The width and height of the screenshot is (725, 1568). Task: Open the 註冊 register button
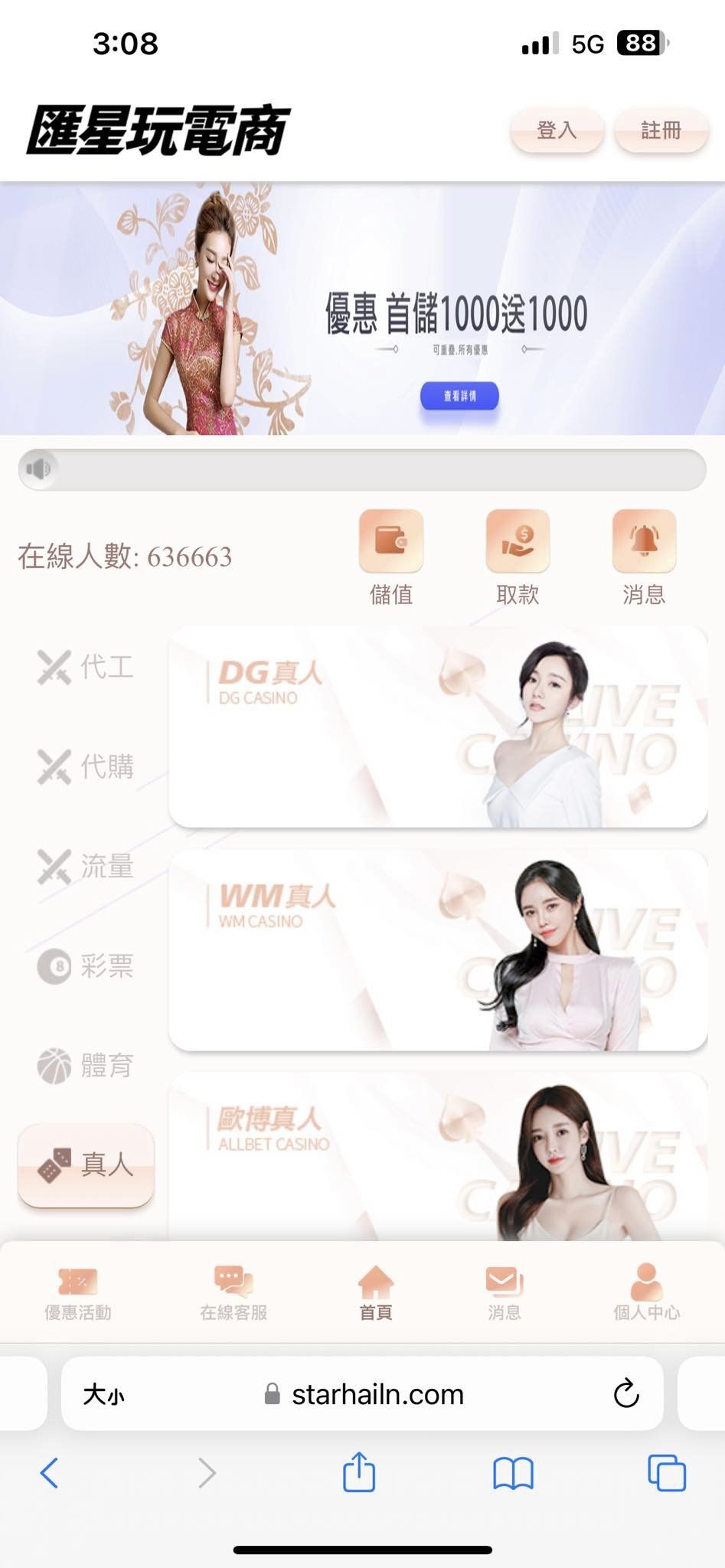coord(661,131)
